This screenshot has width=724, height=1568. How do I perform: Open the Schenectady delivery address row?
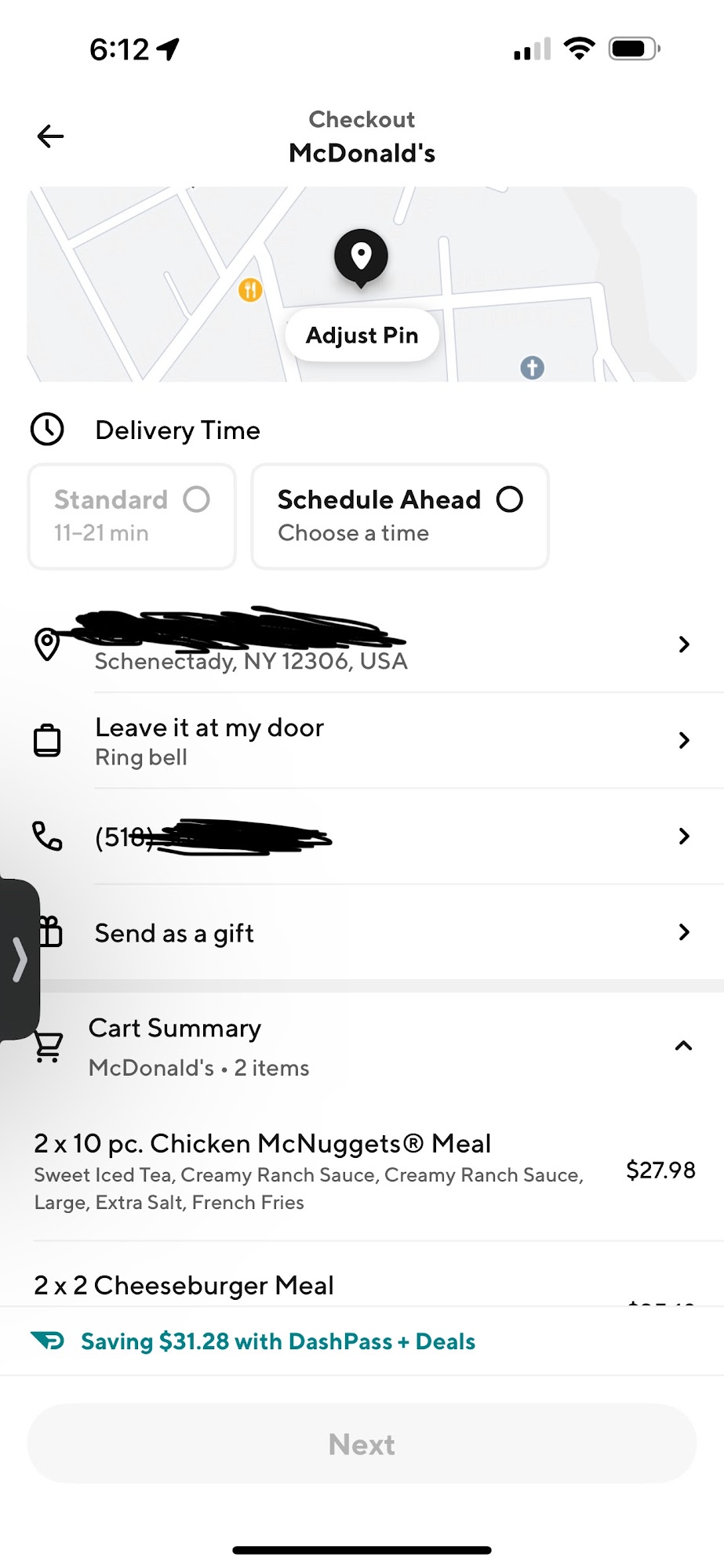pos(377,645)
